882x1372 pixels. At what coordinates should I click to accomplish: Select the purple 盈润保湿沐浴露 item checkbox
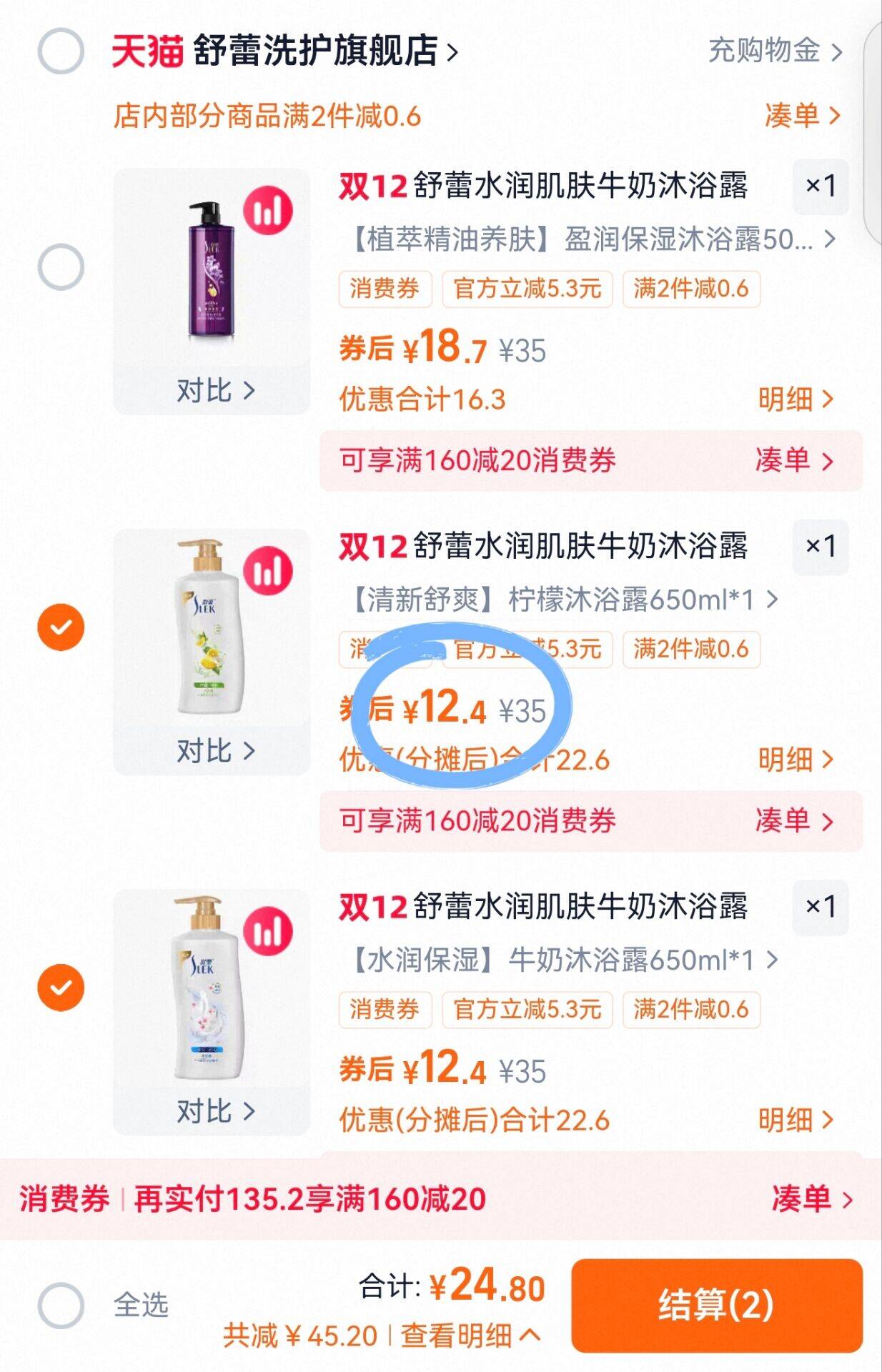click(x=61, y=267)
